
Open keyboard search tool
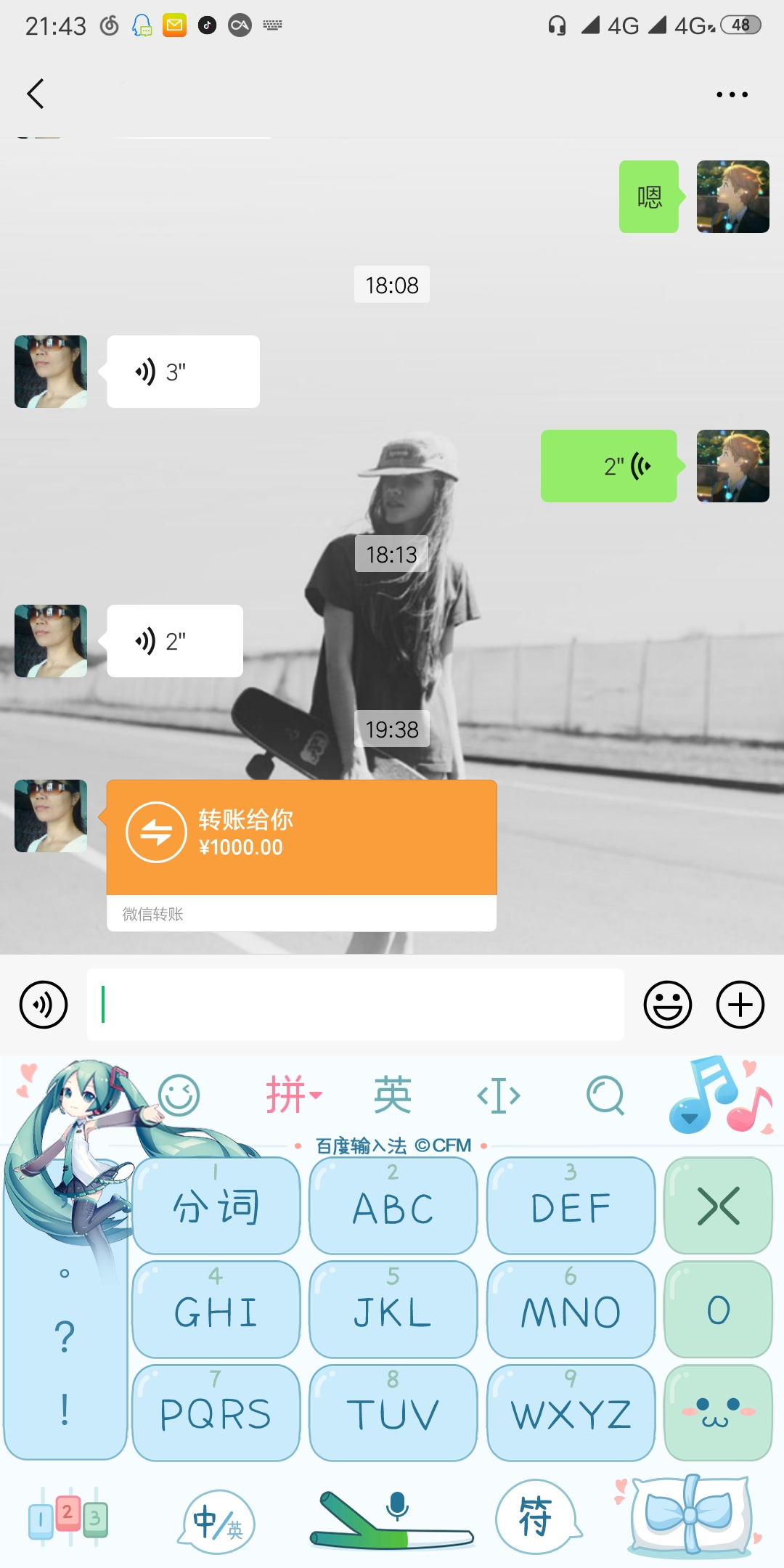[605, 1095]
